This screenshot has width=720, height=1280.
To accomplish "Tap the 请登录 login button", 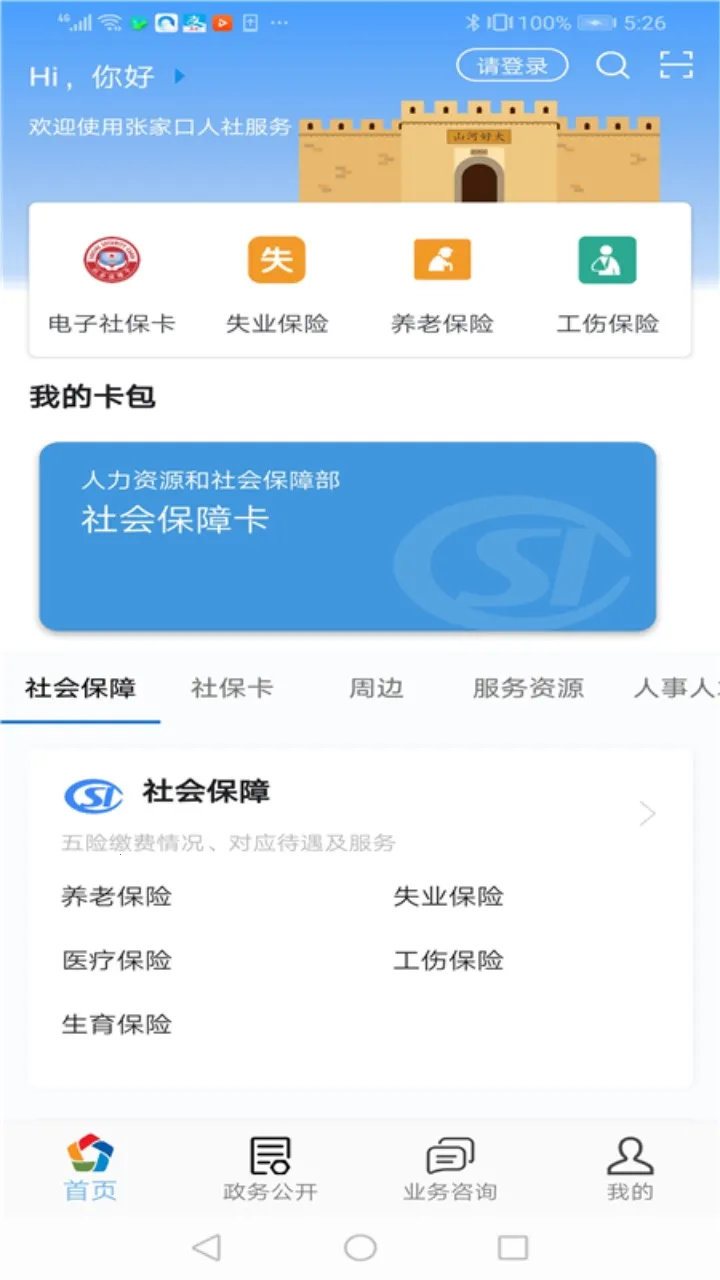I will coord(512,66).
